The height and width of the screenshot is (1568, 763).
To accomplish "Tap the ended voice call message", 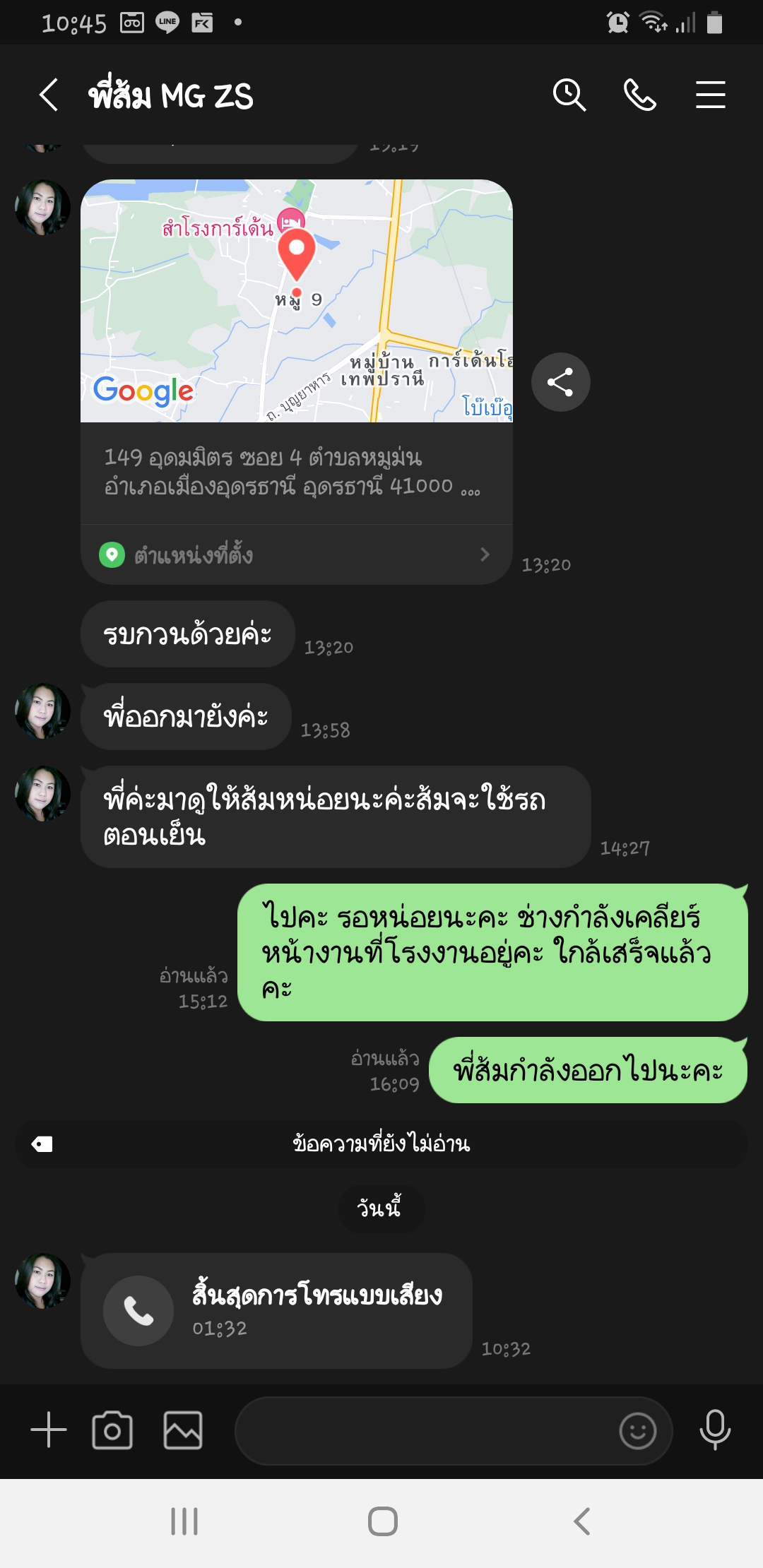I will pos(277,1311).
